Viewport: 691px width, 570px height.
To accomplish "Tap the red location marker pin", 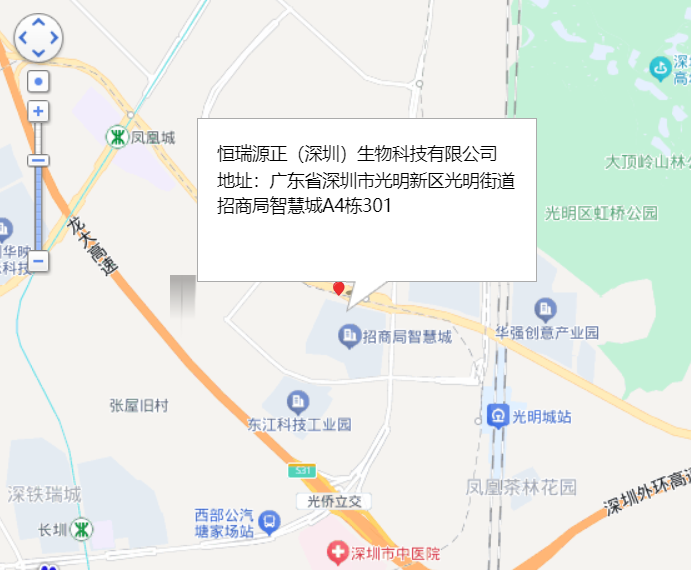I will point(339,289).
